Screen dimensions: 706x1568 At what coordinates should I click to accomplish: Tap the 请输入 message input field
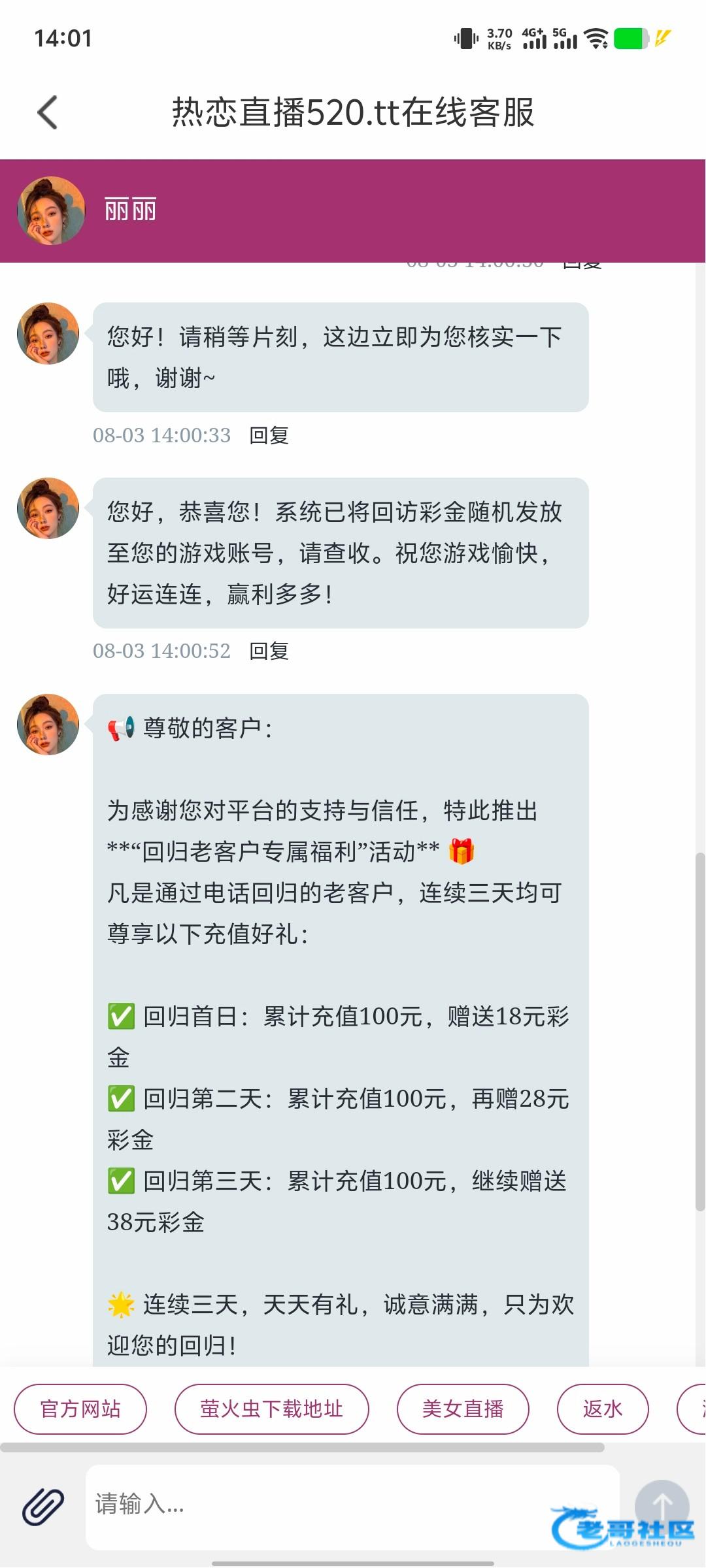click(352, 1507)
